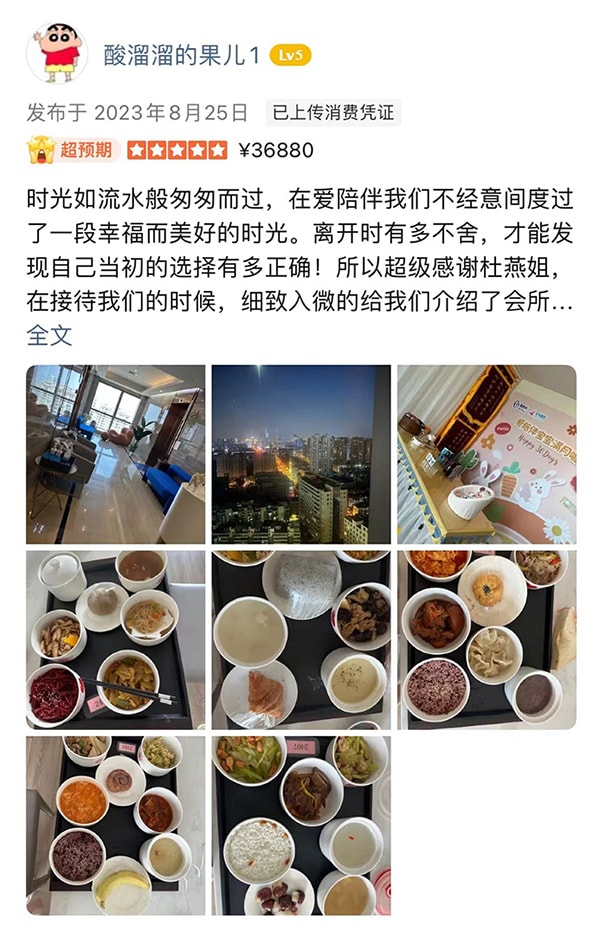
Task: View the meal photo with banana
Action: pyautogui.click(x=115, y=825)
